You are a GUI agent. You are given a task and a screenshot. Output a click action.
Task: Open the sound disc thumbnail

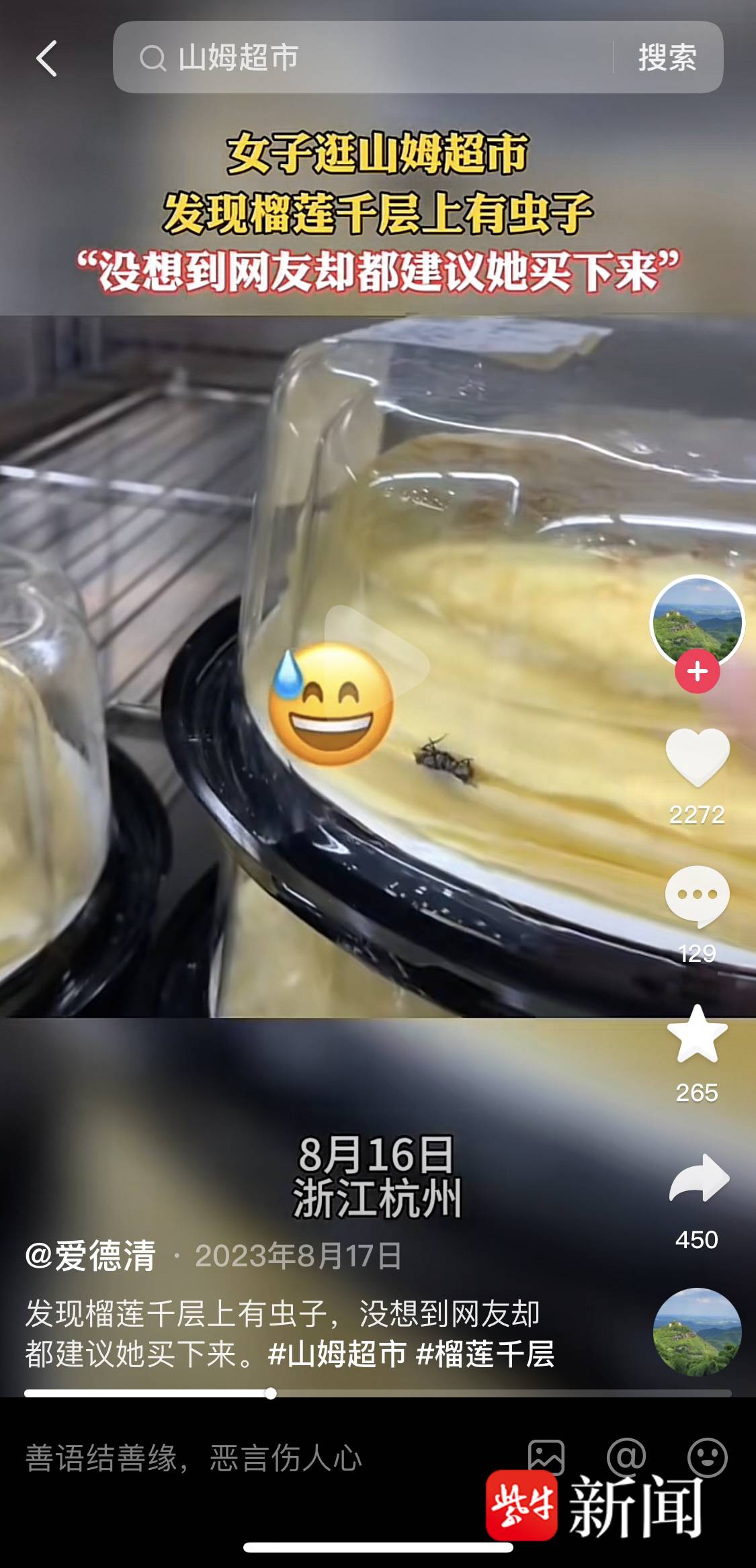coord(697,1331)
